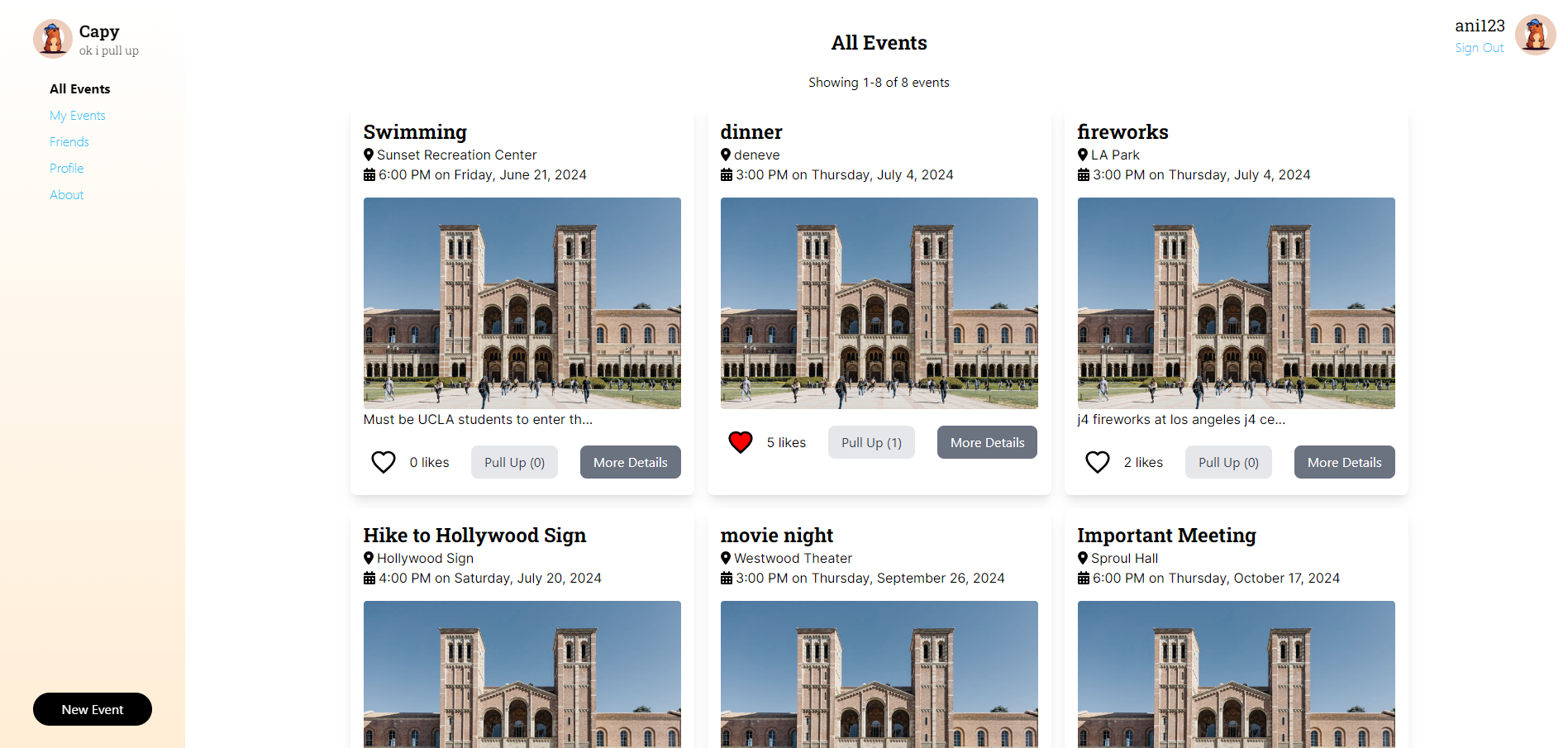This screenshot has height=748, width=1568.
Task: Sign Out of the ani123 account
Action: click(1479, 48)
